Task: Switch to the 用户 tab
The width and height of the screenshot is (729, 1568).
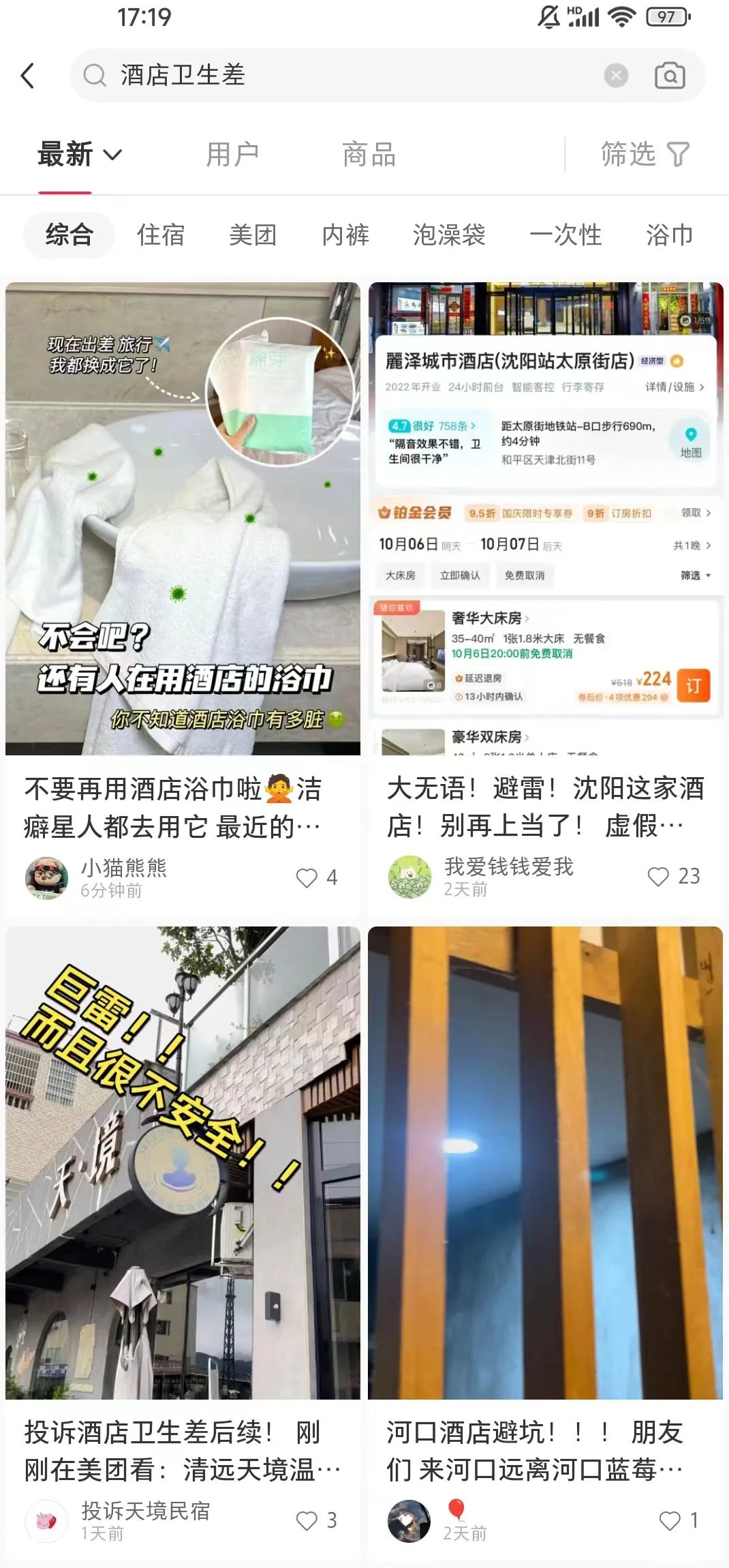Action: tap(232, 155)
